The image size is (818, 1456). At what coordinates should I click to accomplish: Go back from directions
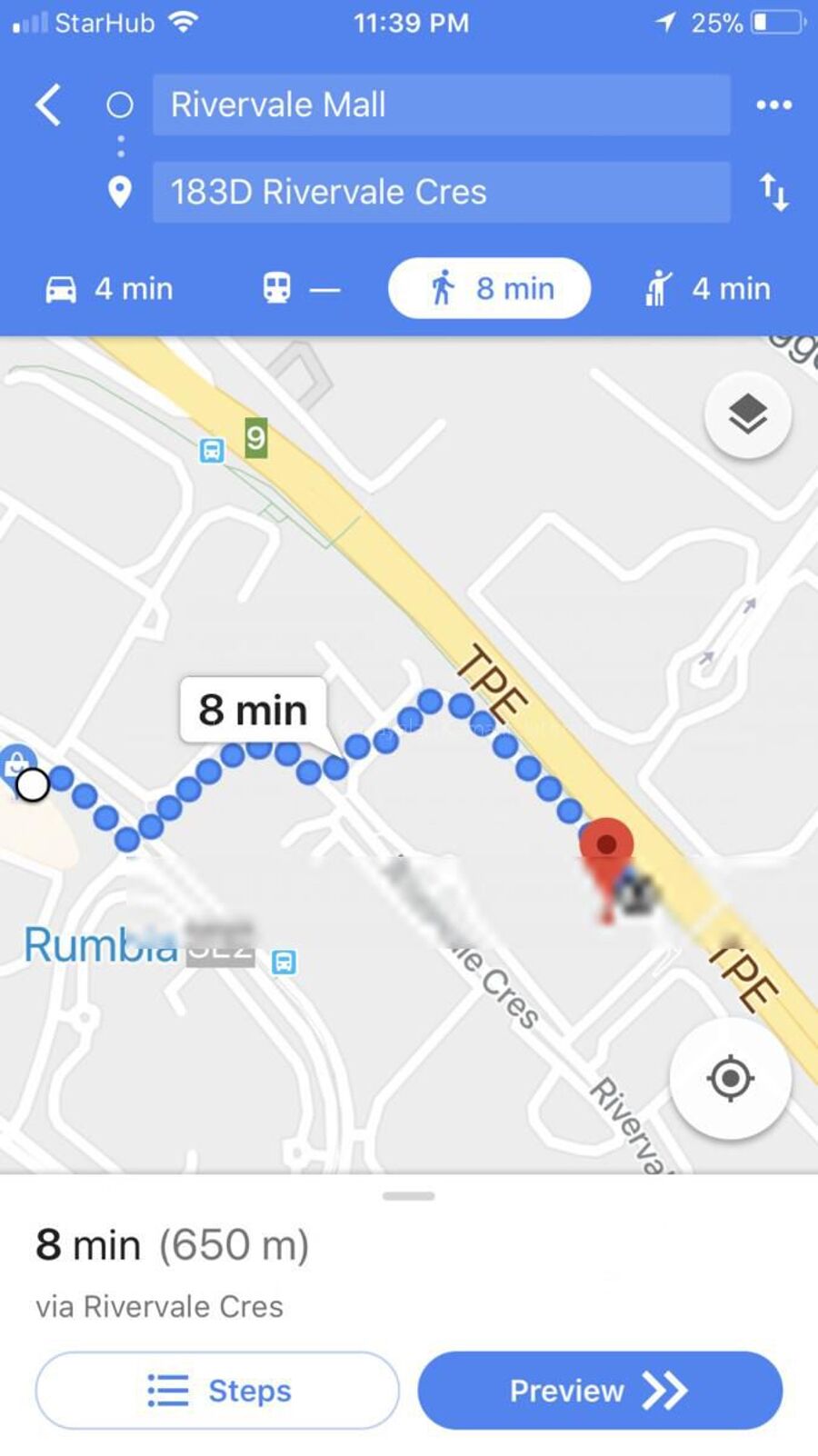(x=49, y=105)
